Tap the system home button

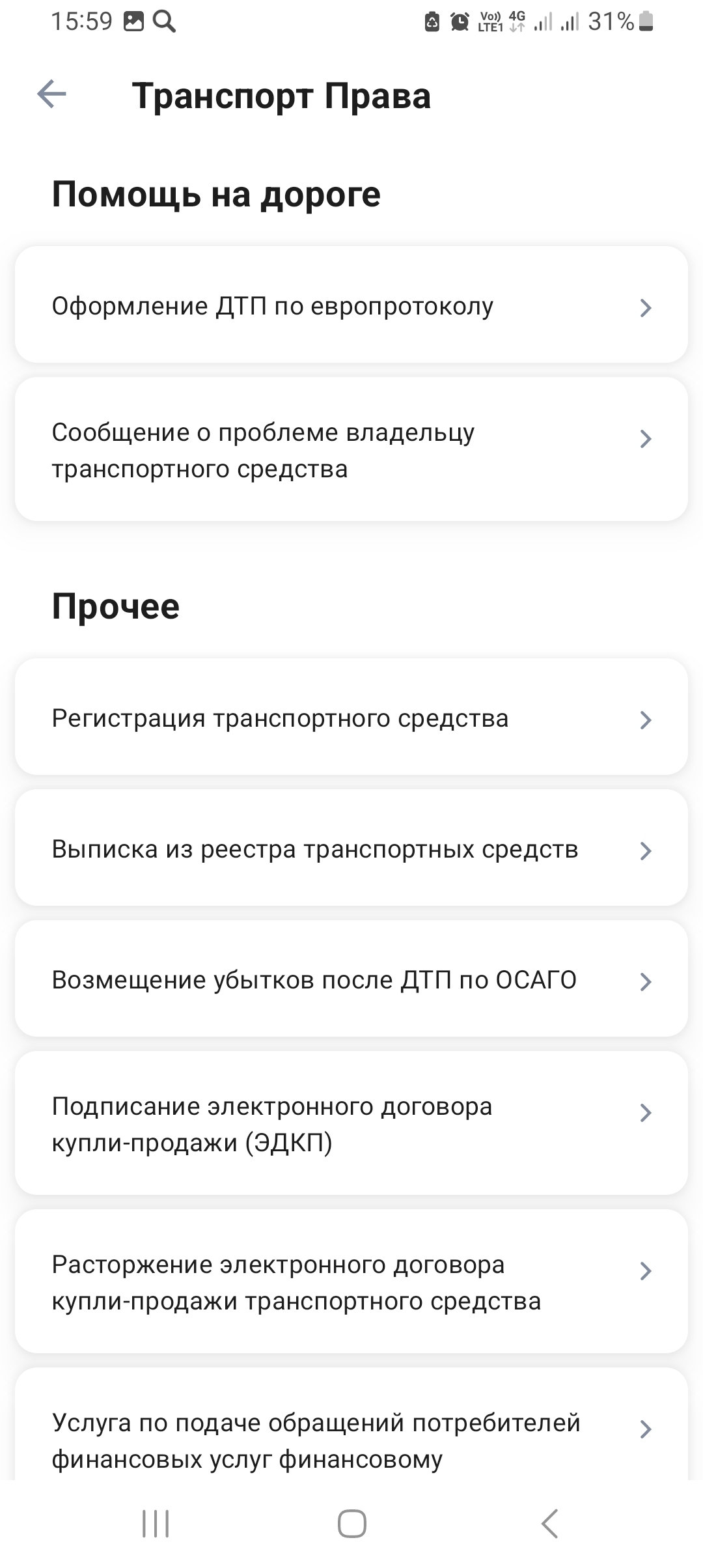click(x=351, y=1524)
